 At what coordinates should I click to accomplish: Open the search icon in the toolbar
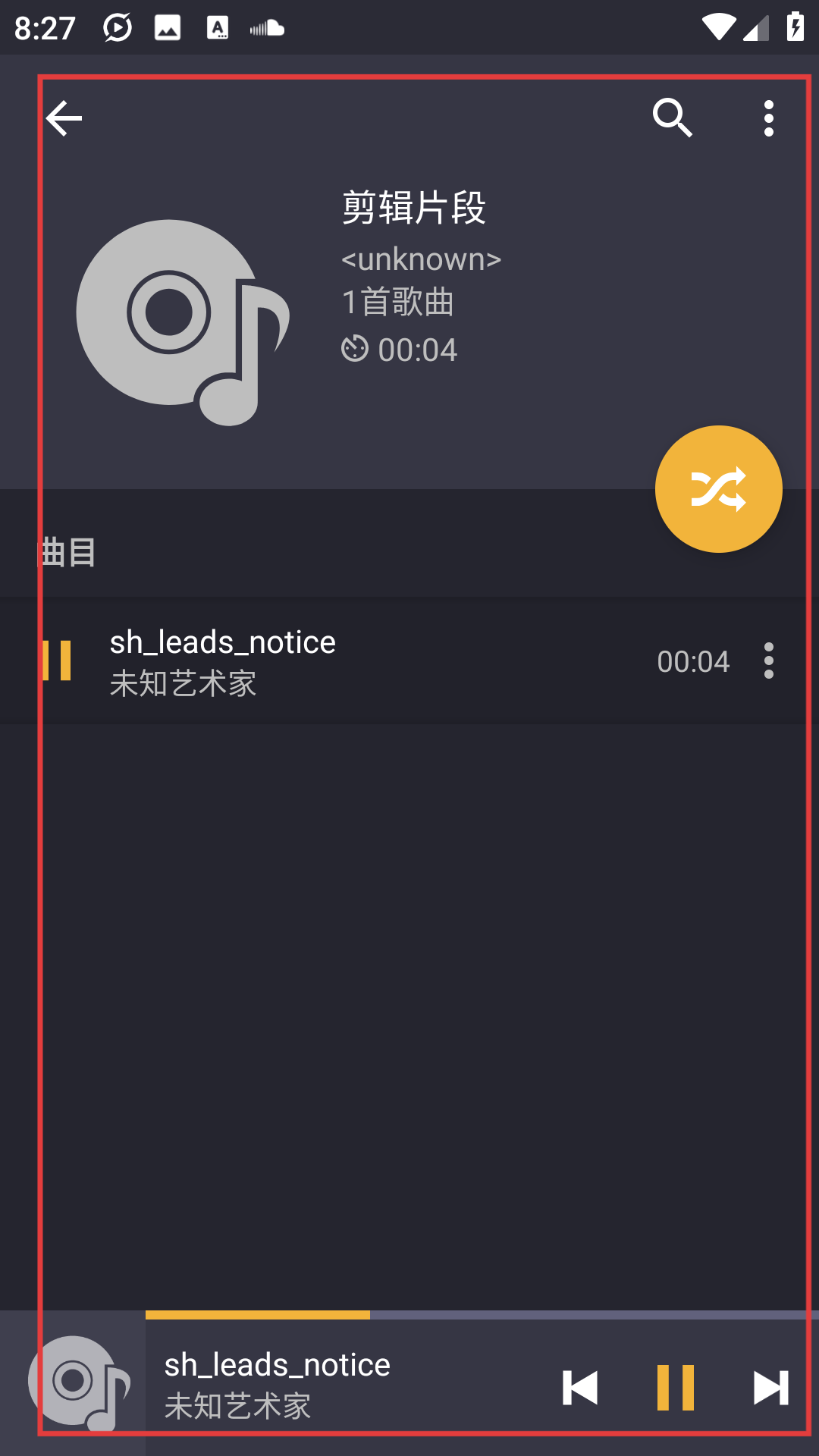(673, 118)
